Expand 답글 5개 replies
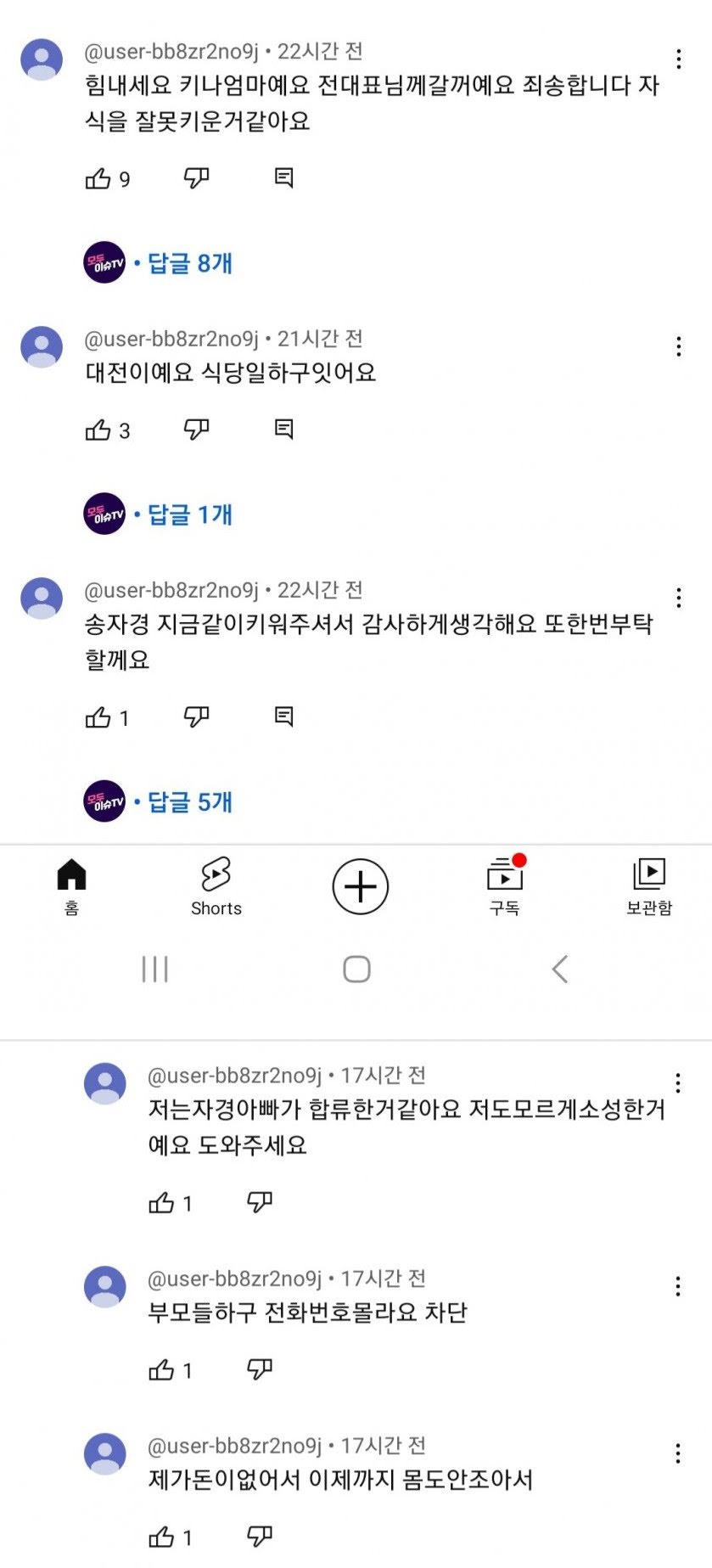The image size is (712, 1568). tap(189, 802)
